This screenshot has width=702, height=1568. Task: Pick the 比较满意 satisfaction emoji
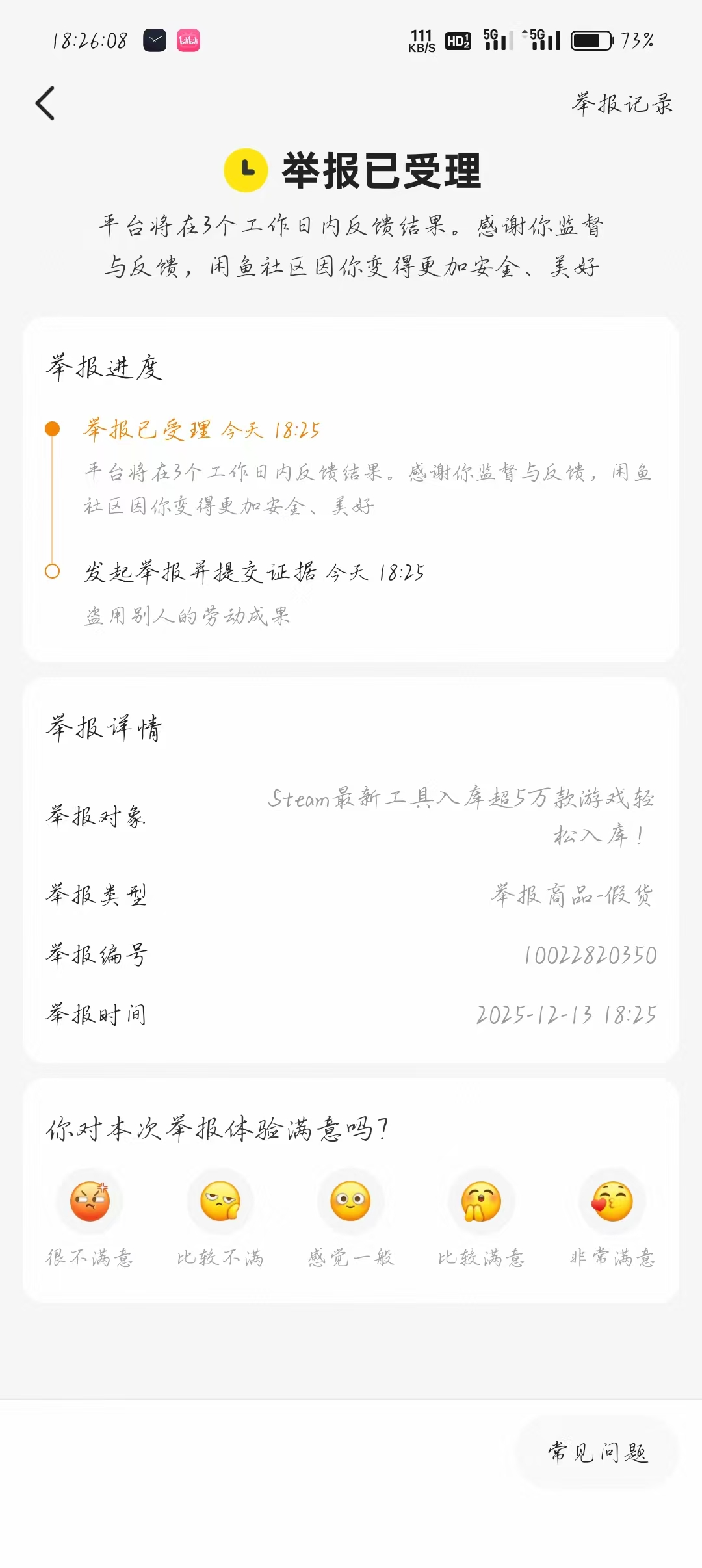[481, 1201]
